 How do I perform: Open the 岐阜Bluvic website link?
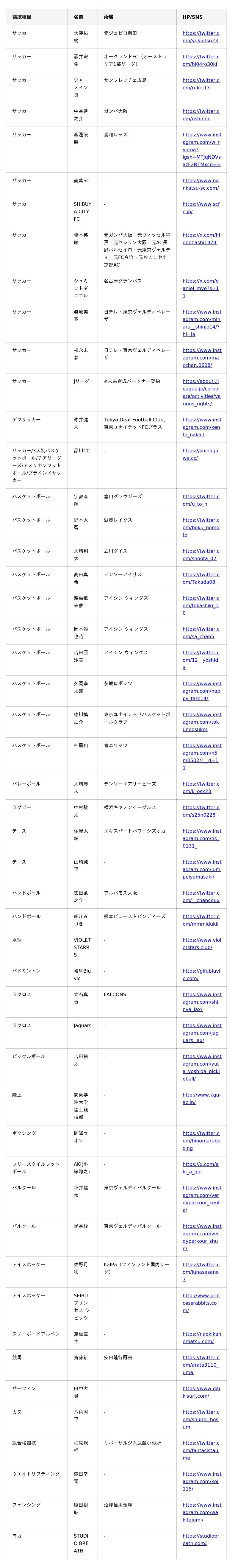coord(201,974)
